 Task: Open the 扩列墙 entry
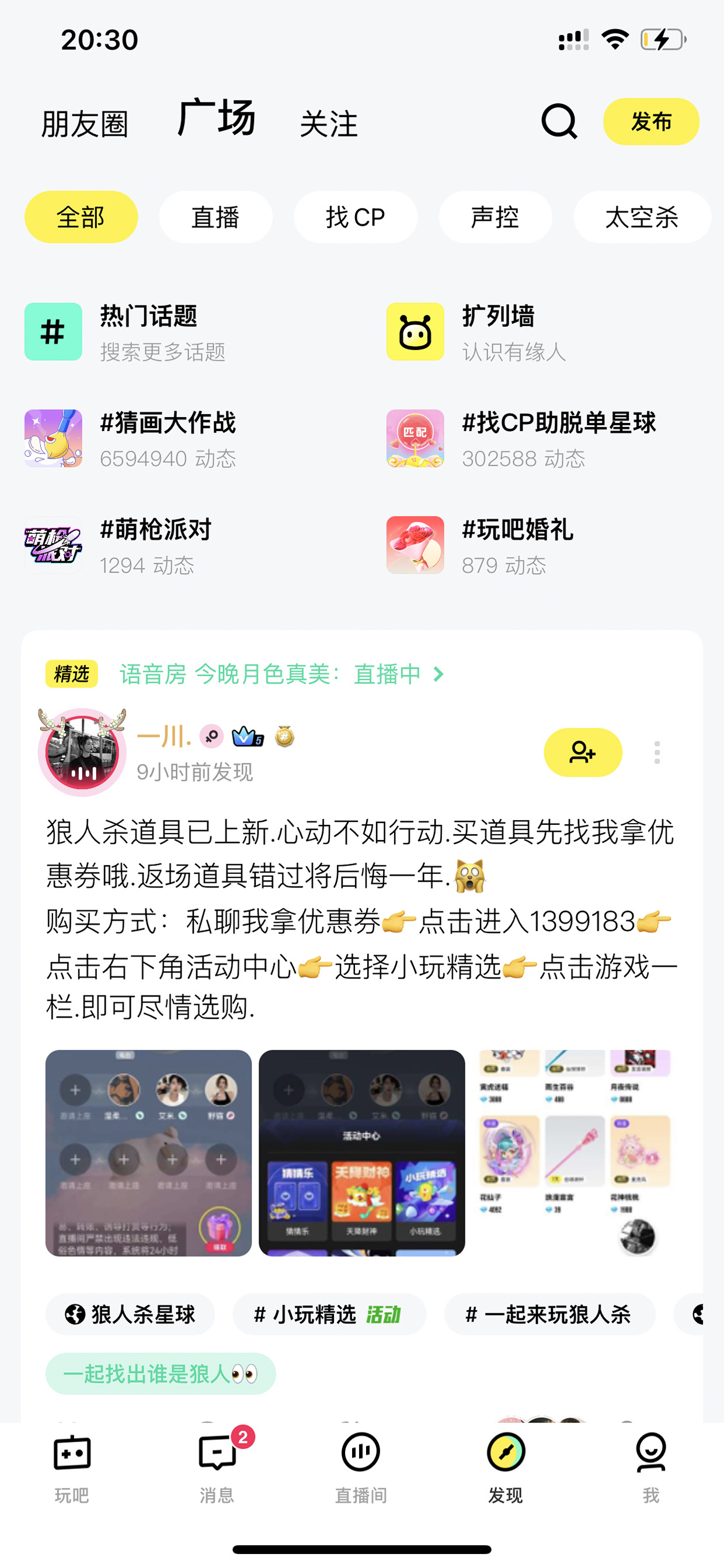click(476, 332)
